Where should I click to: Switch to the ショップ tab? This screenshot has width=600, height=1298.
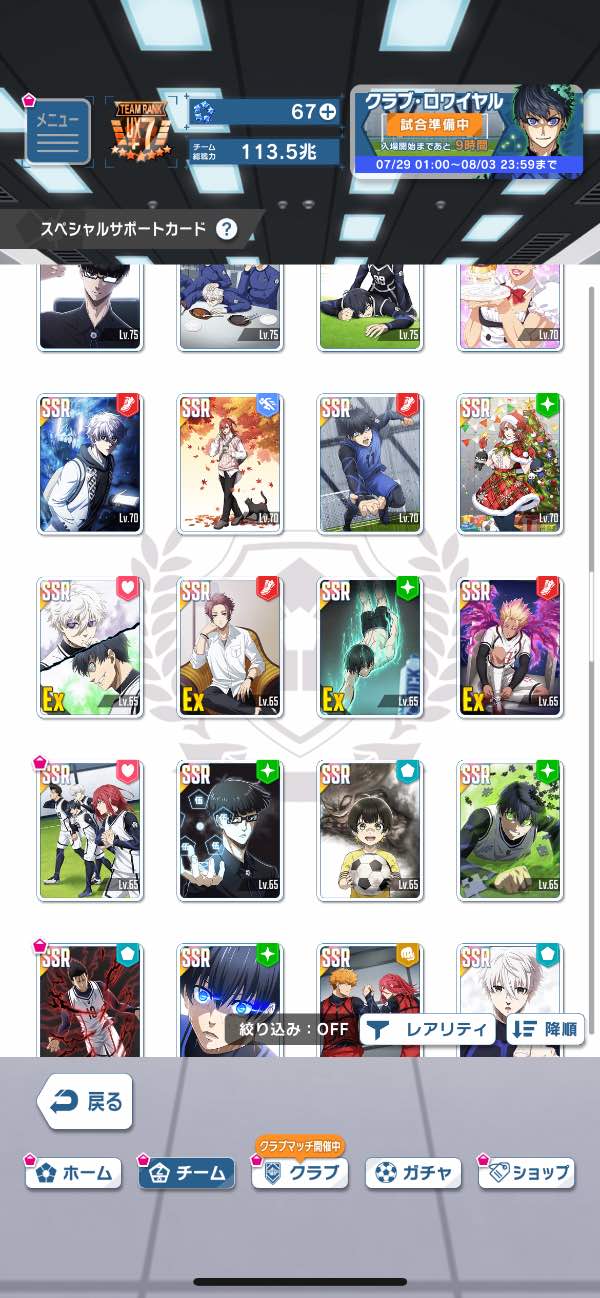527,1173
